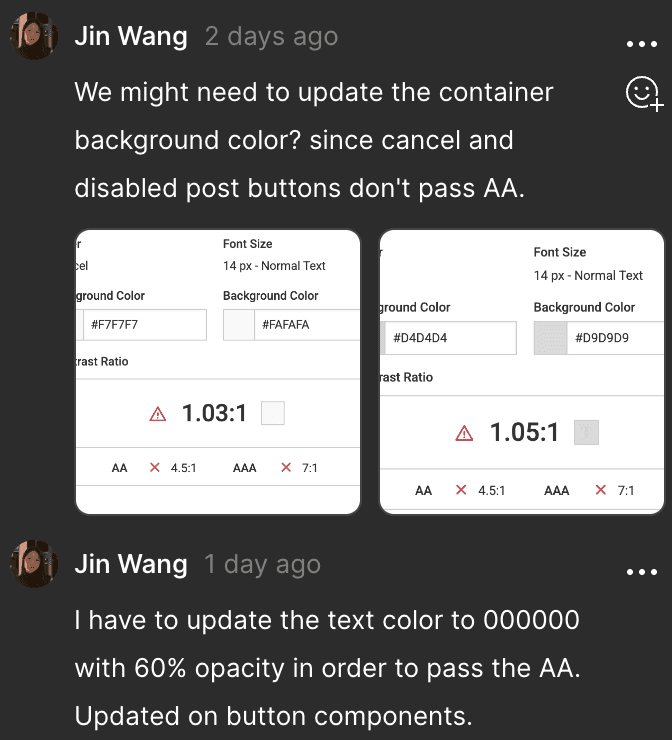Open overflow menu on the 1 day ago comment
Image resolution: width=672 pixels, height=740 pixels.
pos(641,572)
